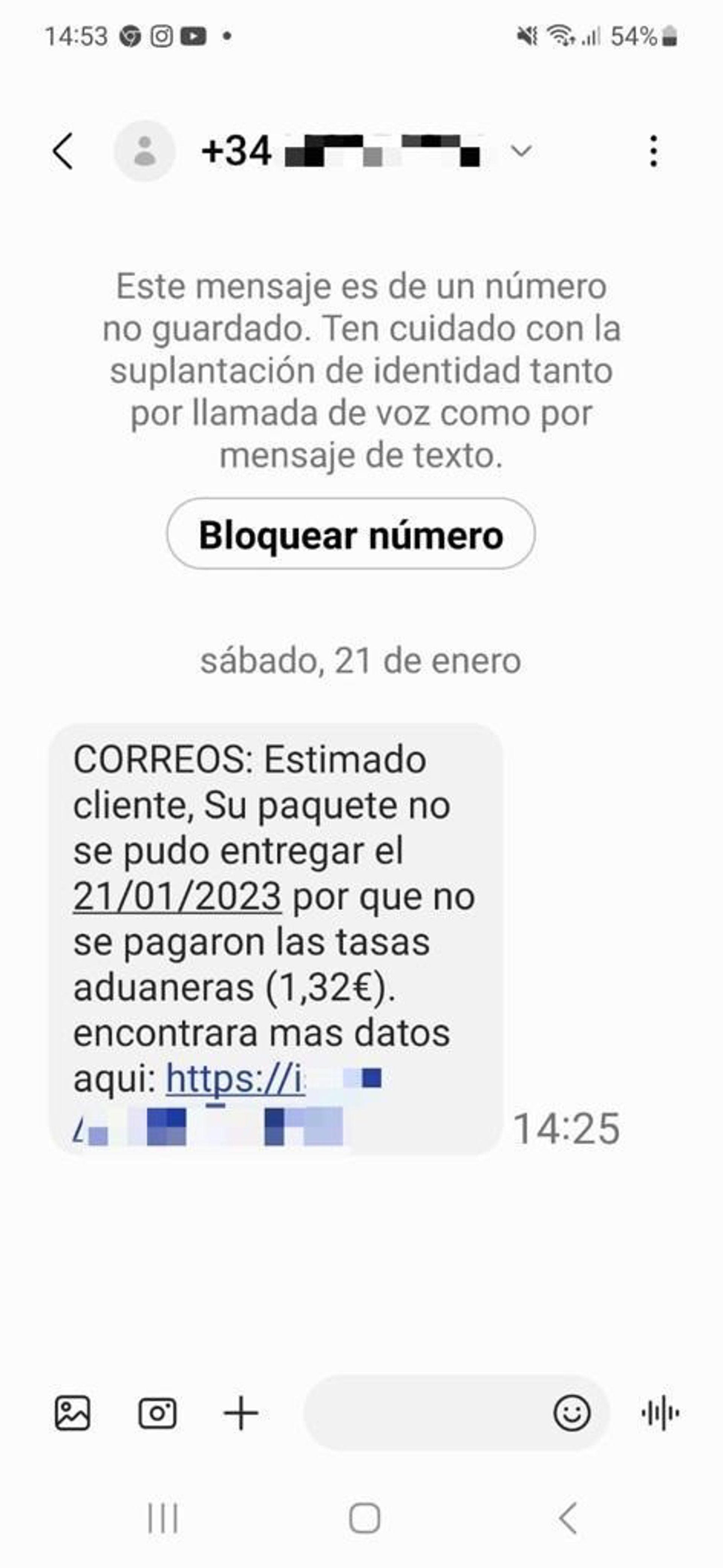Open the sender contact avatar
The height and width of the screenshot is (1568, 723).
[x=144, y=151]
